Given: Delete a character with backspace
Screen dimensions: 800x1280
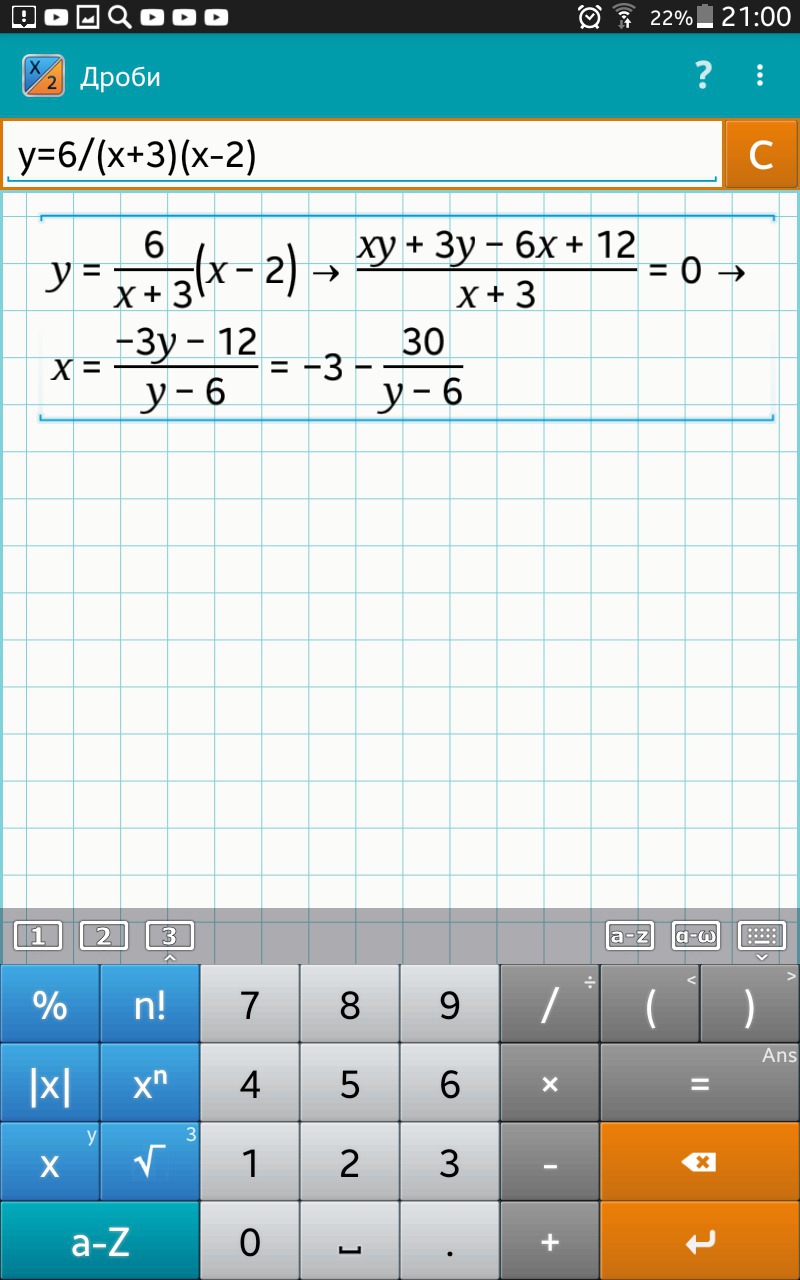Looking at the screenshot, I should click(x=699, y=1163).
